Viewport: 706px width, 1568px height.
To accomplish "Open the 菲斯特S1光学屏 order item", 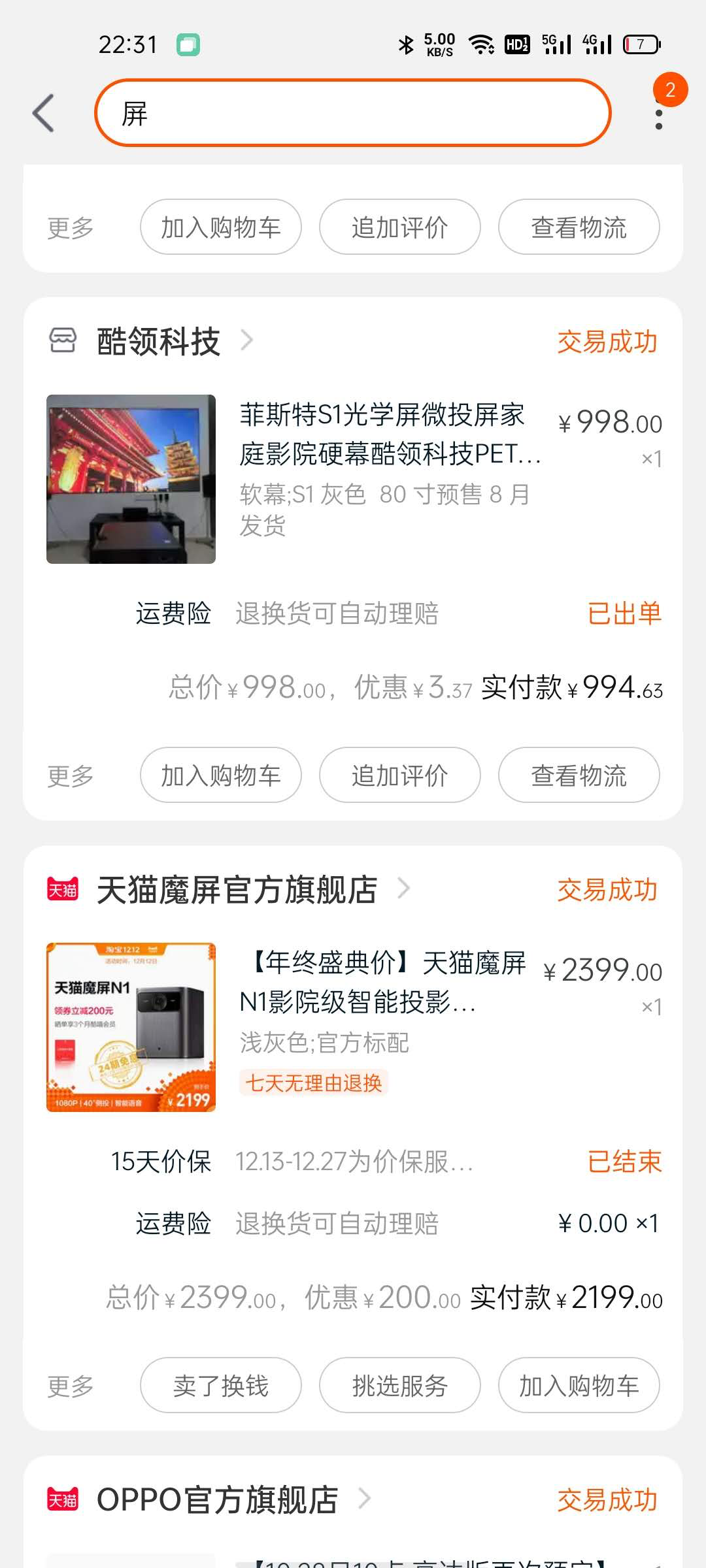I will tap(353, 479).
